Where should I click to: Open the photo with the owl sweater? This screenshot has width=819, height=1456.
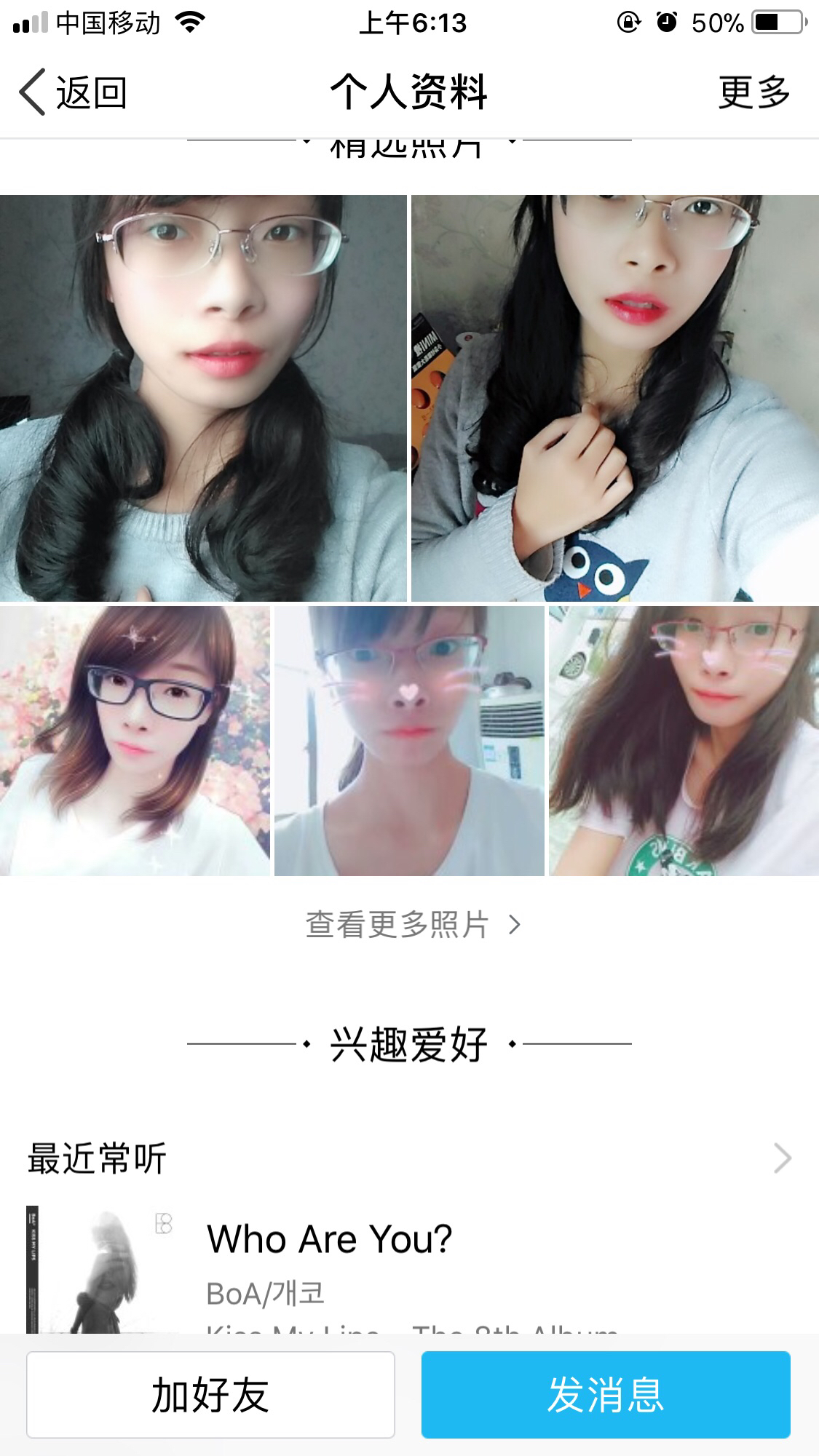tap(614, 398)
